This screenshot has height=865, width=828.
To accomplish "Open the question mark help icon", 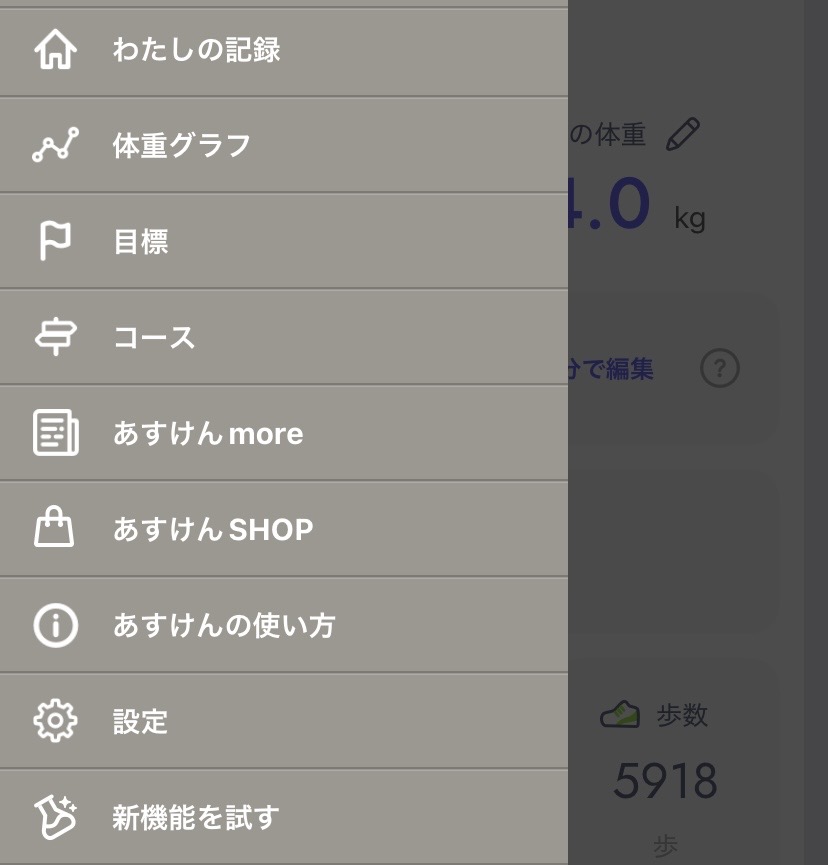I will point(720,369).
